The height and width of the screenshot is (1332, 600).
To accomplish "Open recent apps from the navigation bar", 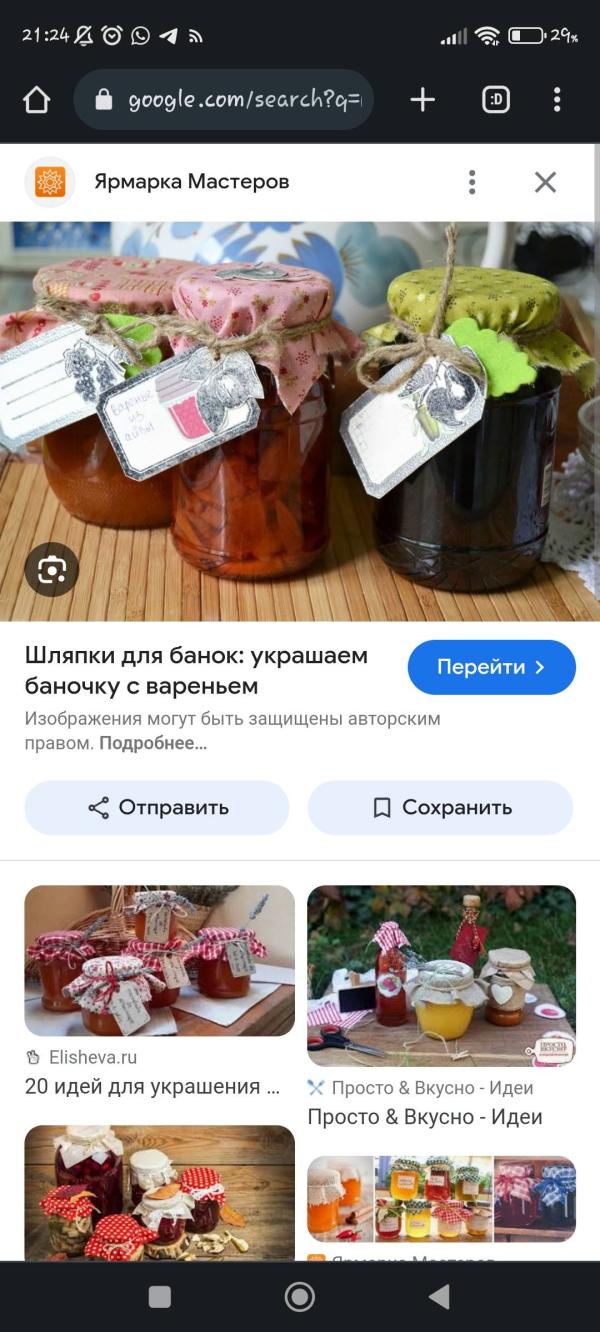I will (160, 1297).
